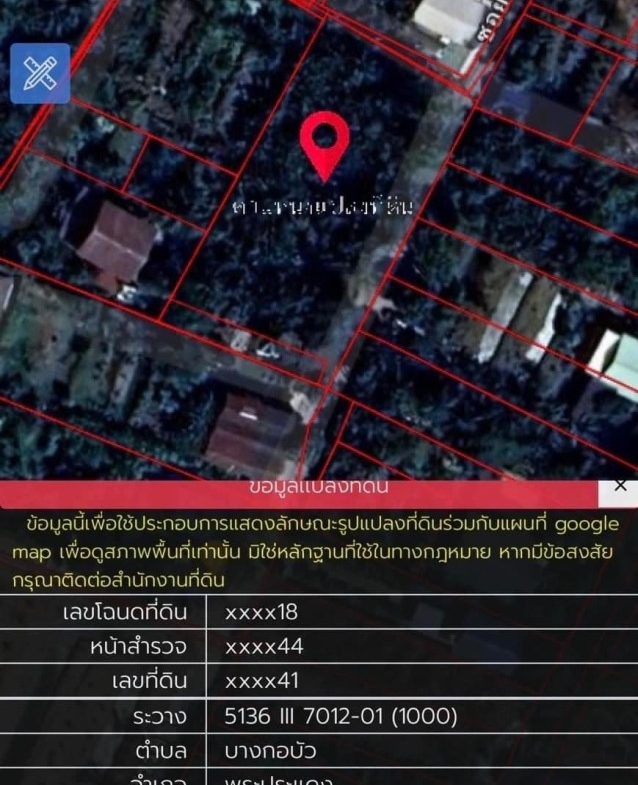This screenshot has height=785, width=638.
Task: Tap the red location pin marker
Action: 324,144
